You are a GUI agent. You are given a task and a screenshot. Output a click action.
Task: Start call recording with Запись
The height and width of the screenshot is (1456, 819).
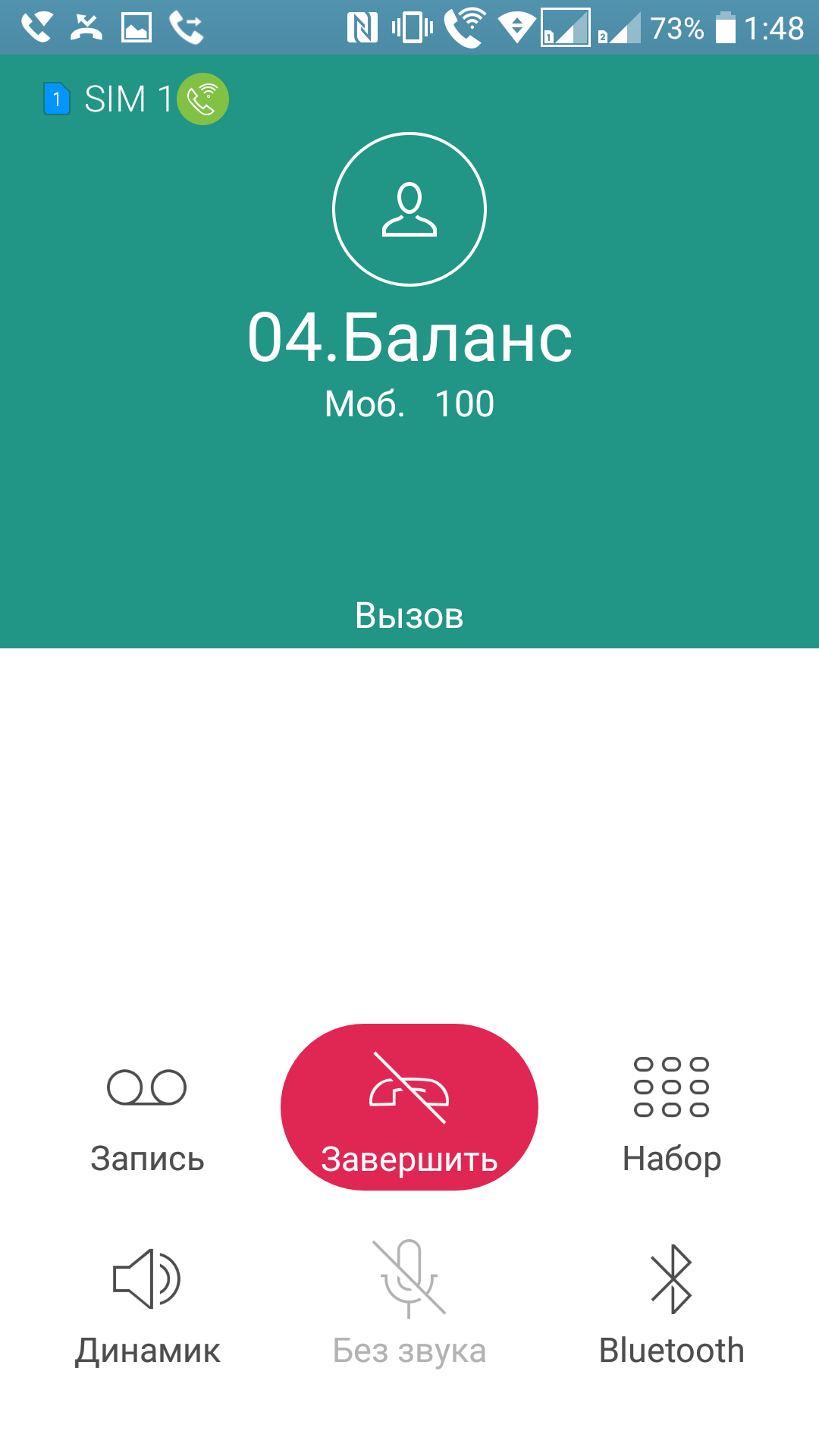pos(147,1113)
